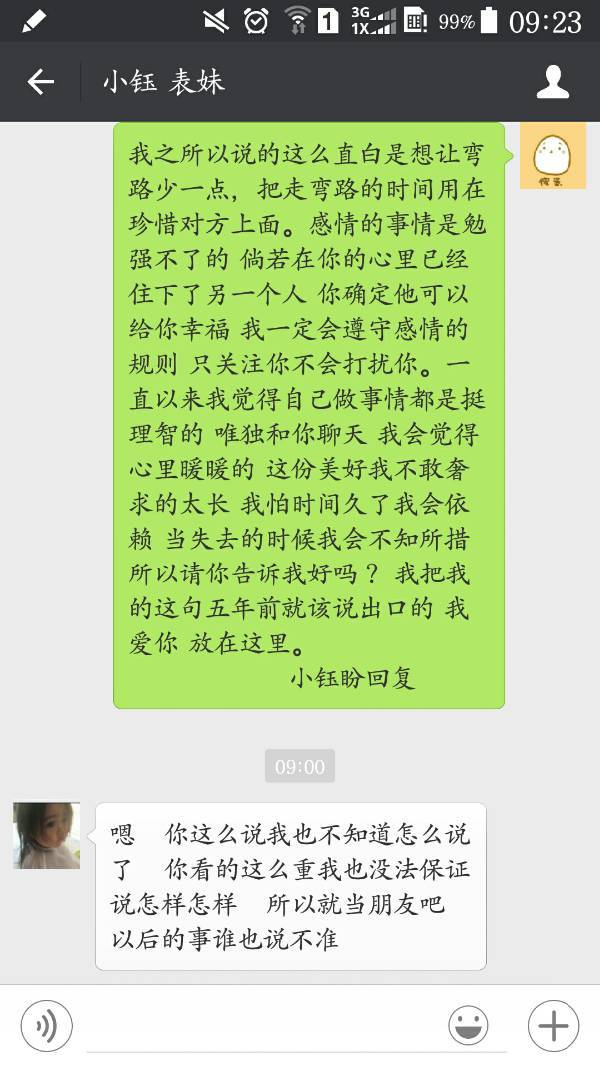This screenshot has width=600, height=1066.
Task: Open the chat info profile icon
Action: pos(552,82)
